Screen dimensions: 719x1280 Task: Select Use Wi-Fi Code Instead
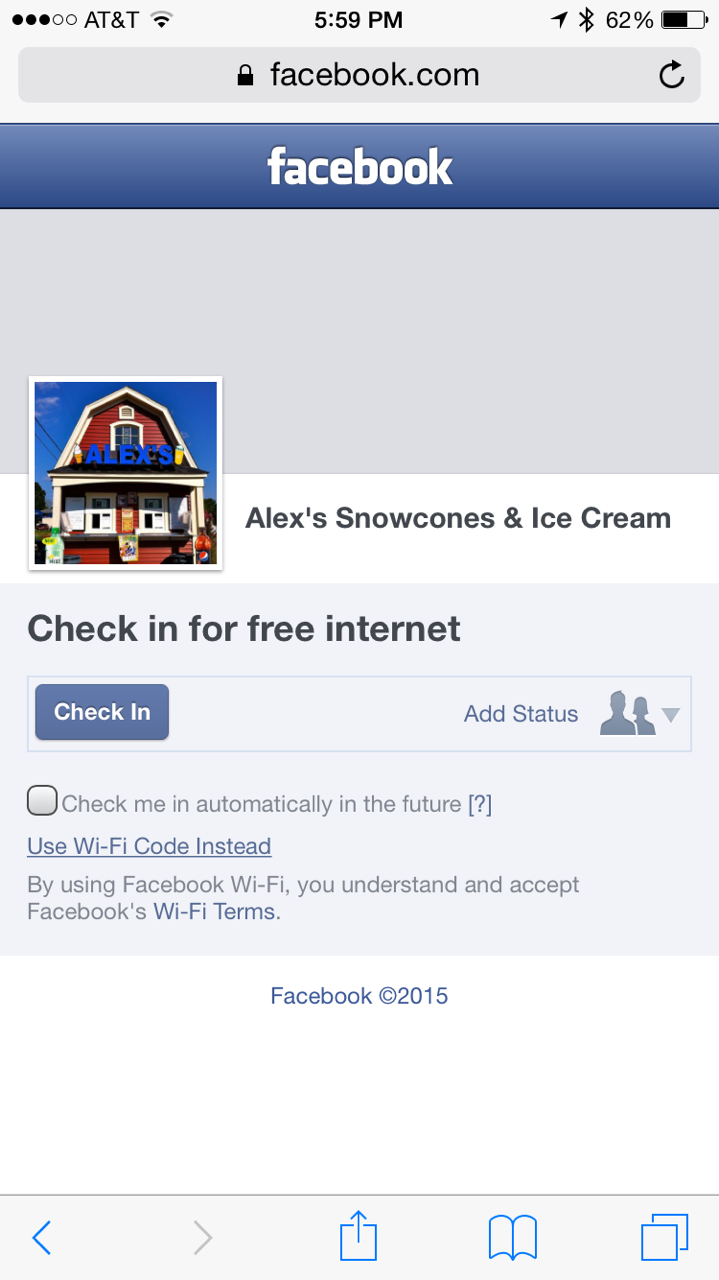coord(149,846)
